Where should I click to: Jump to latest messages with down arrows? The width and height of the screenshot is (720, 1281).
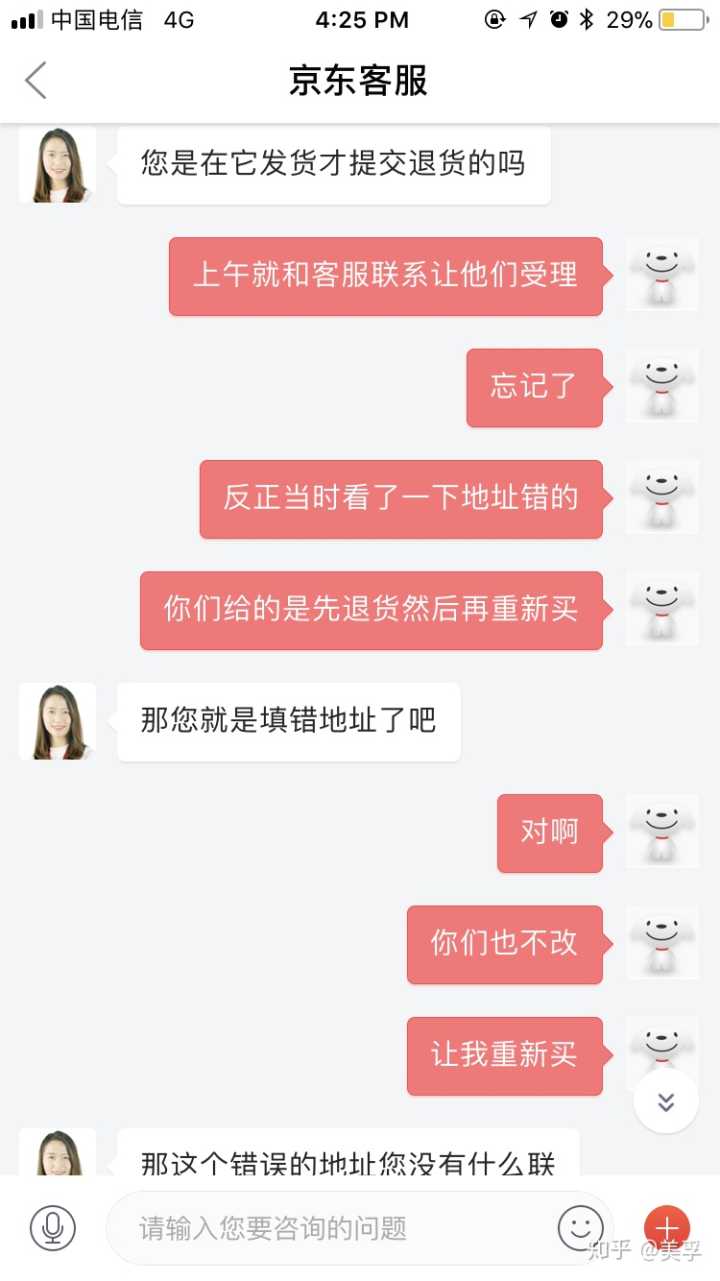pyautogui.click(x=666, y=1102)
